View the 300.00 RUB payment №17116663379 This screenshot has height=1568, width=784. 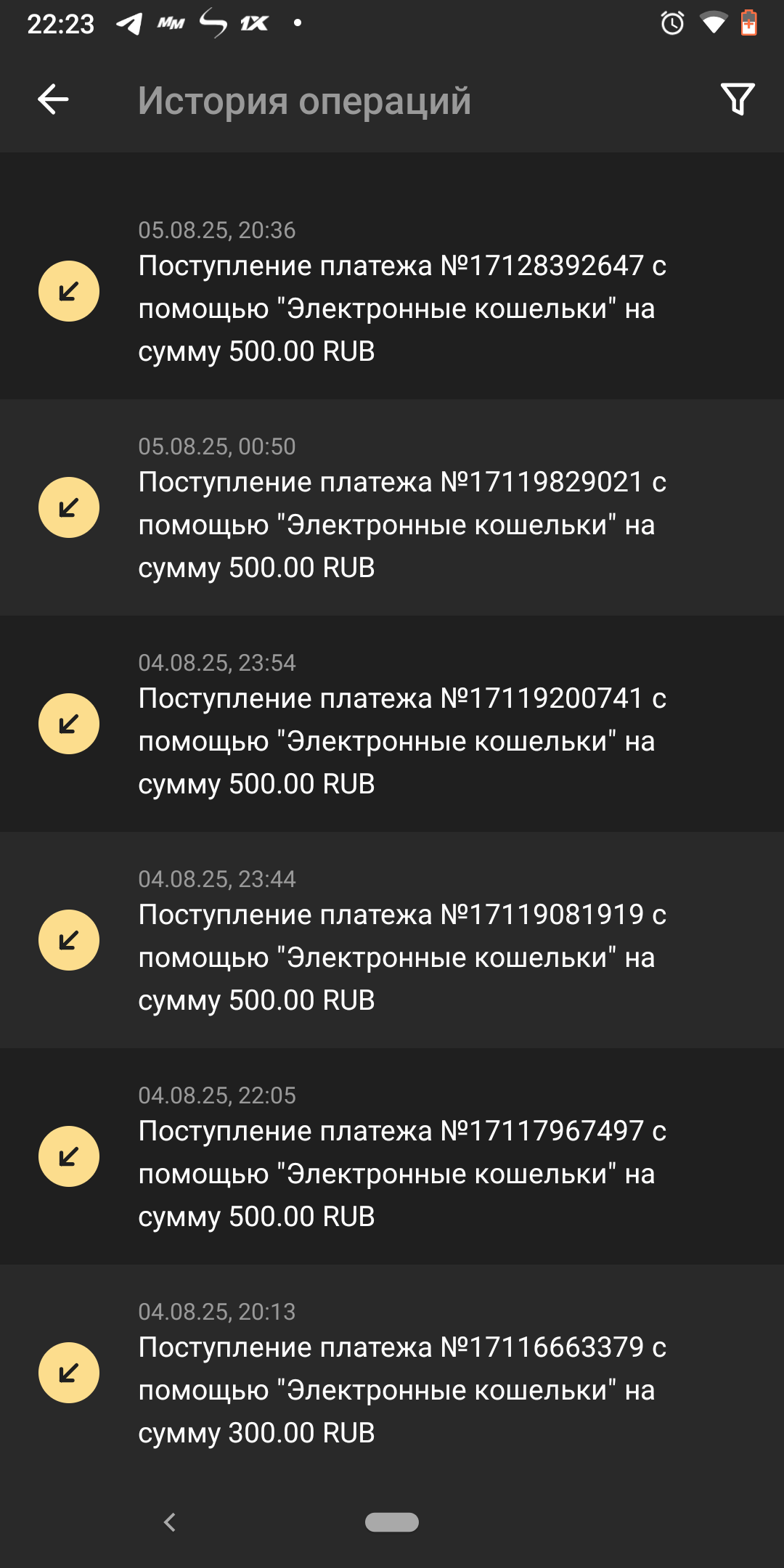(401, 1389)
